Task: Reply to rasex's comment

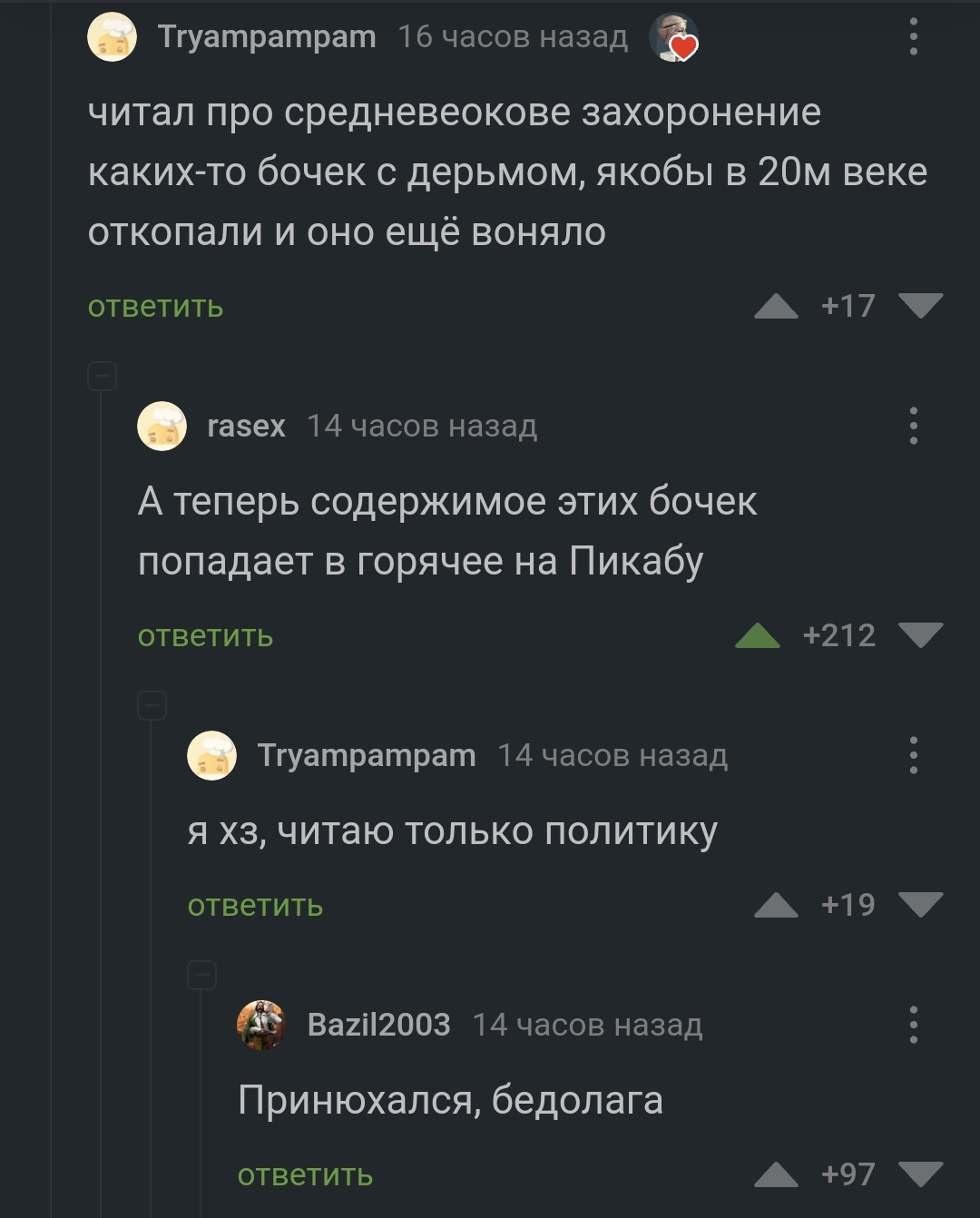Action: click(205, 636)
